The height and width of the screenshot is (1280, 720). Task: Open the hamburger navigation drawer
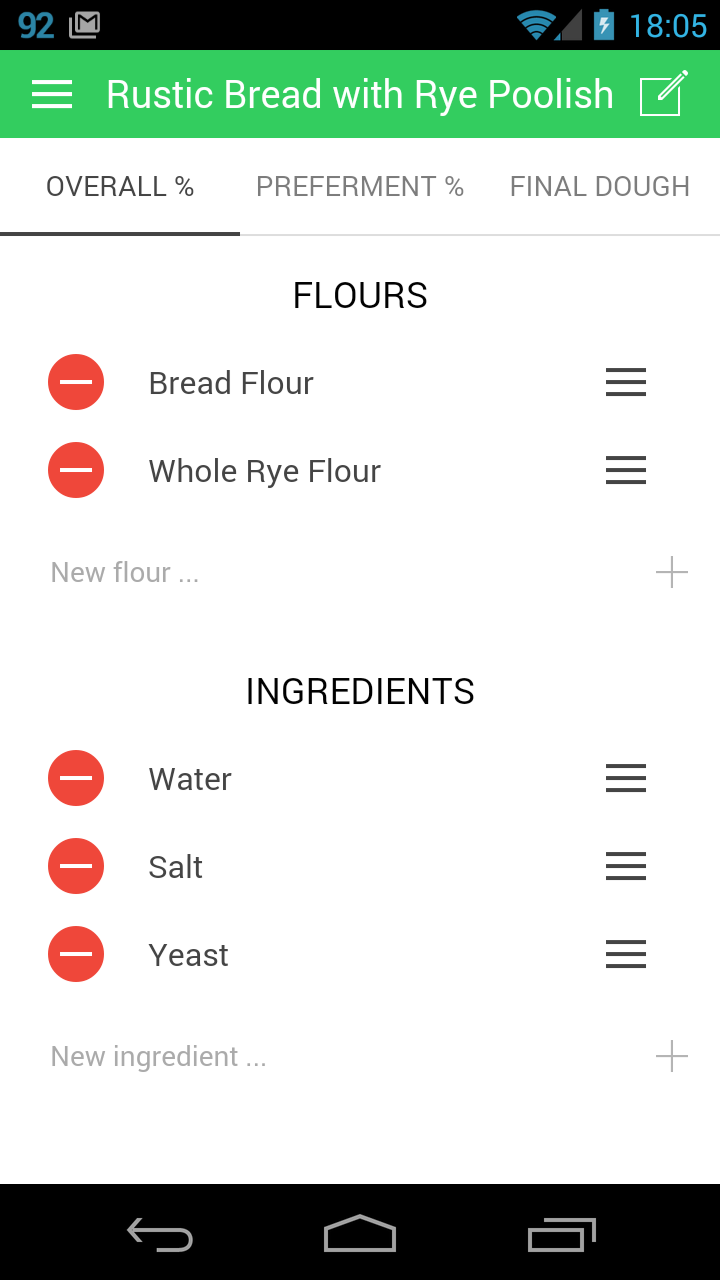pos(52,94)
